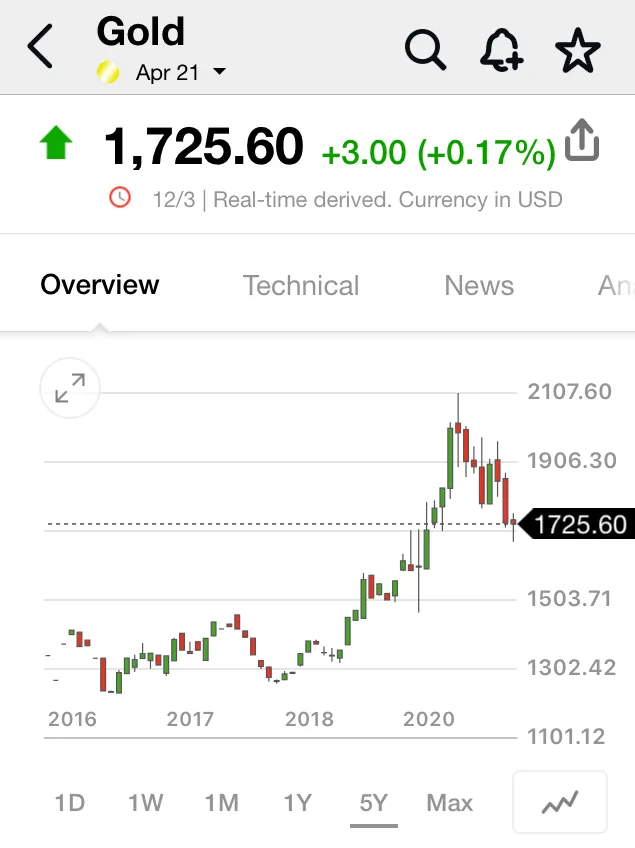The image size is (635, 848).
Task: Select the Overview tab
Action: [x=100, y=285]
